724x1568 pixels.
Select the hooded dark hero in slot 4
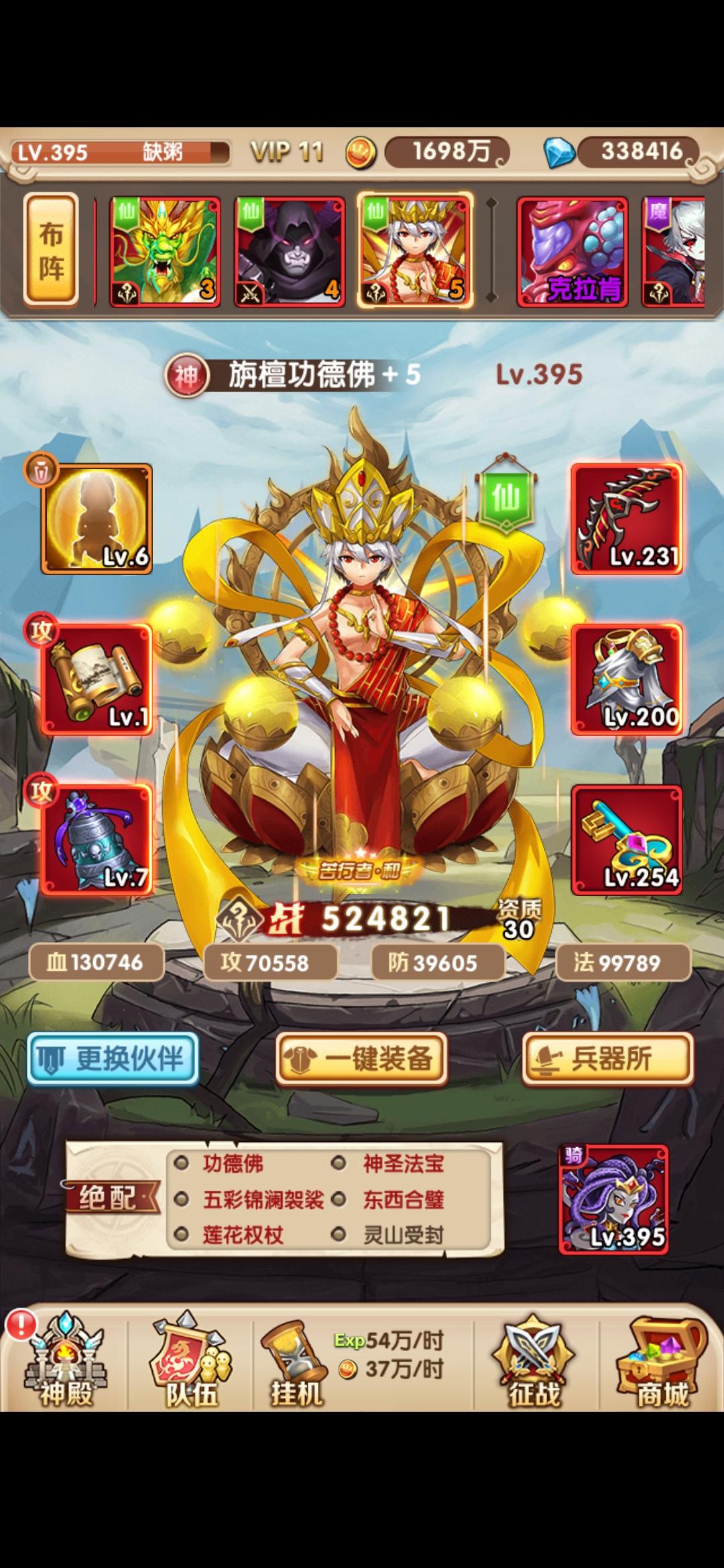pos(289,251)
